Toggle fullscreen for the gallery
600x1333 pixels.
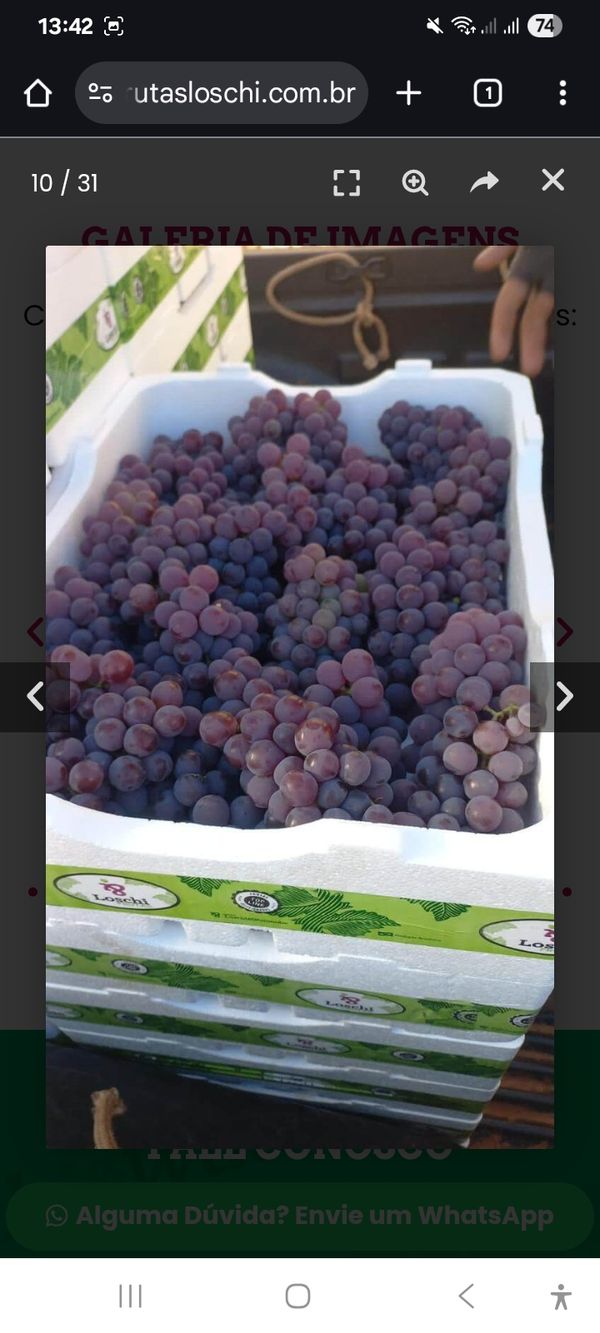(x=346, y=182)
